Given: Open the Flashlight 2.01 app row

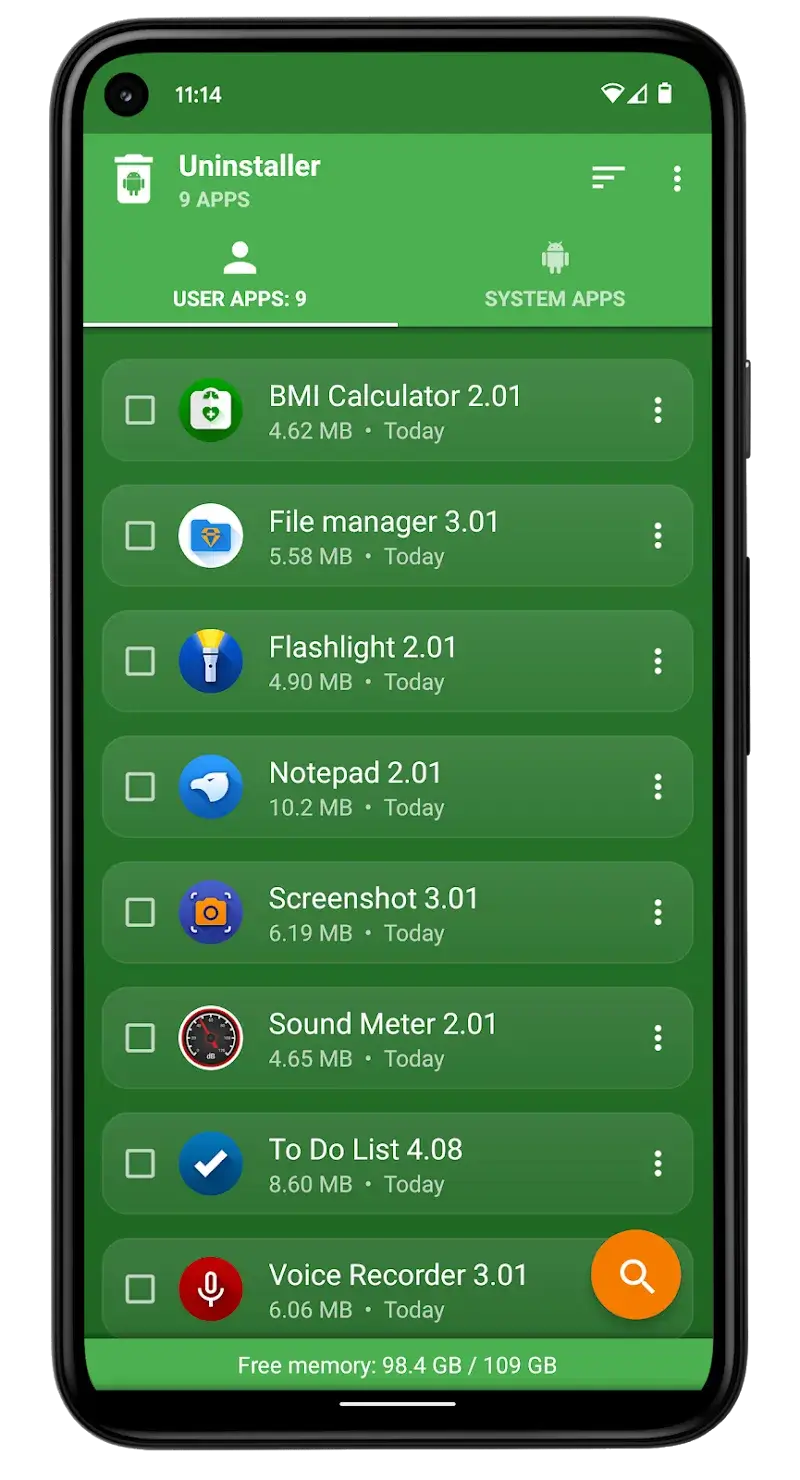Looking at the screenshot, I should click(400, 661).
